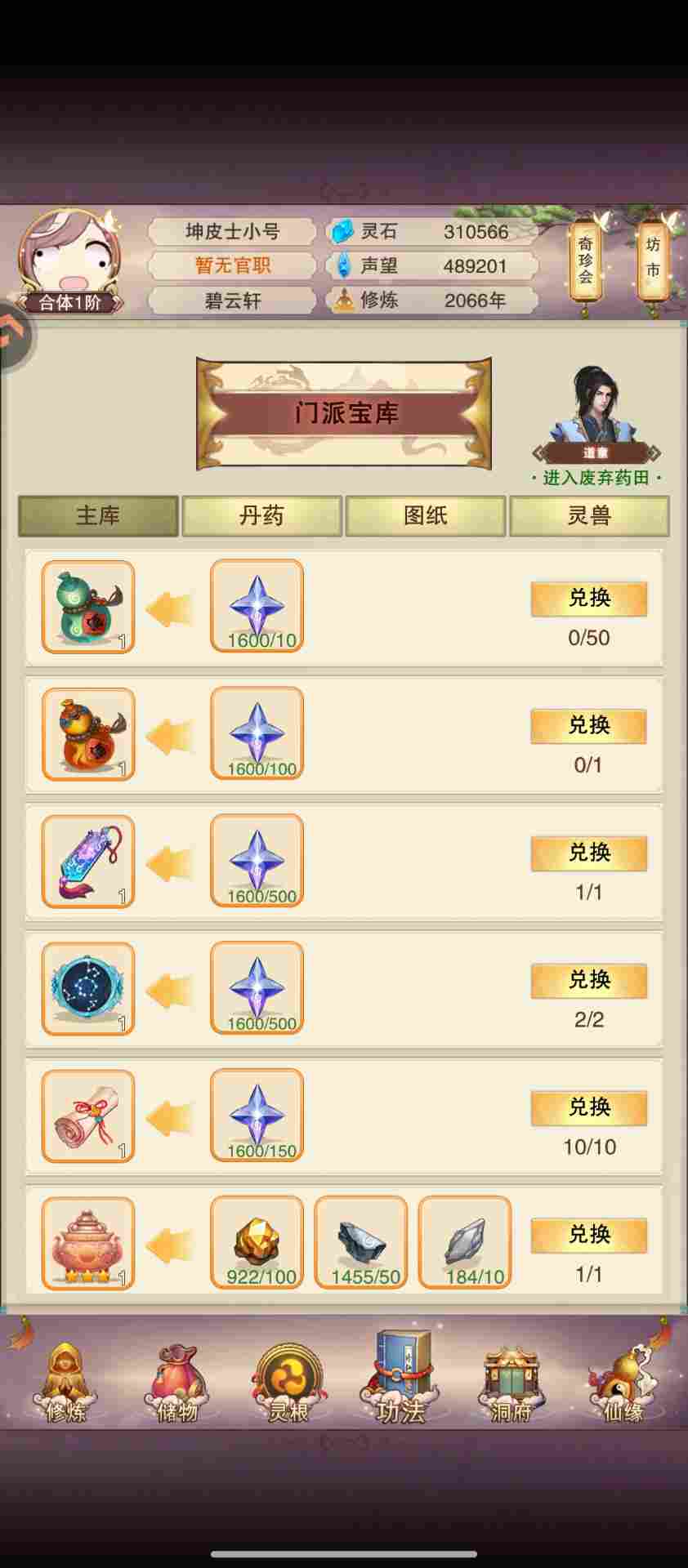Exchange the scroll item showing 10/10

(588, 1108)
